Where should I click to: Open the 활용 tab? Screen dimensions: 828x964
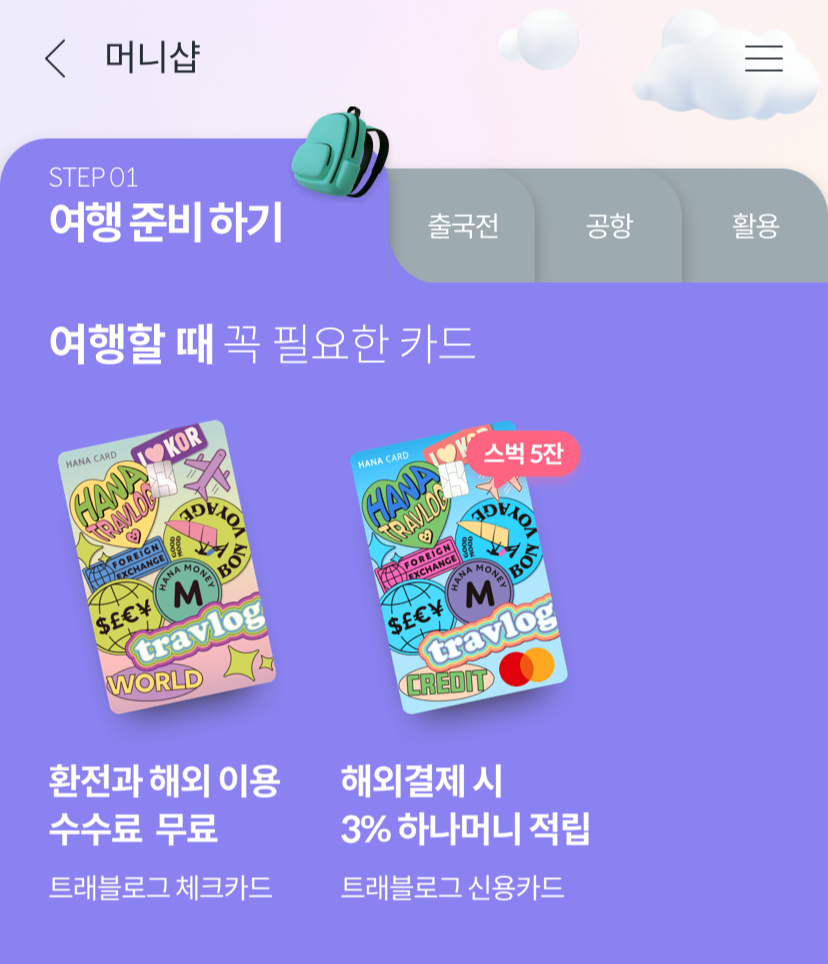coord(755,226)
